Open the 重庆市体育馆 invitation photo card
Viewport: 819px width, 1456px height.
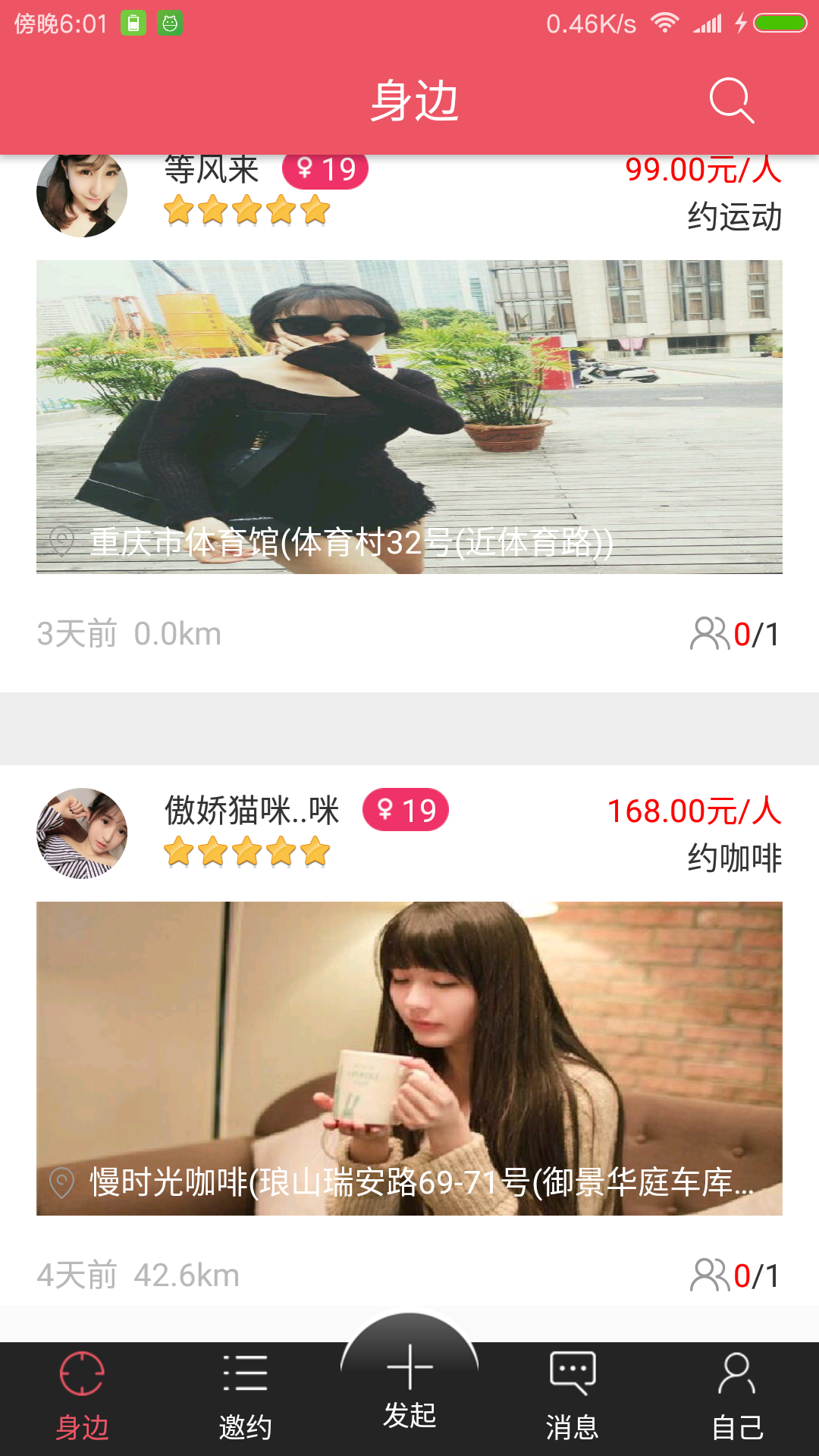tap(409, 417)
